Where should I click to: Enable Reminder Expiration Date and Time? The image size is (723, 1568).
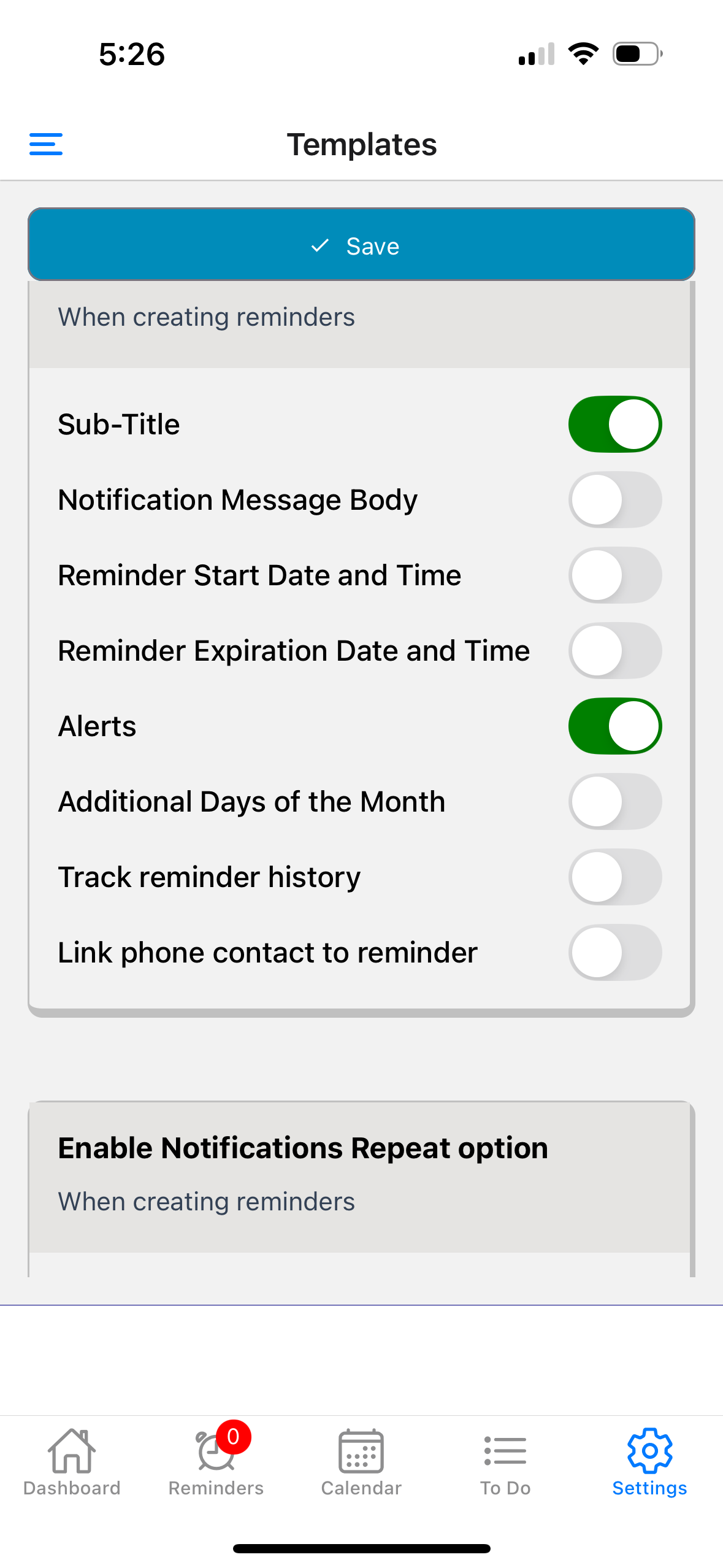[614, 651]
